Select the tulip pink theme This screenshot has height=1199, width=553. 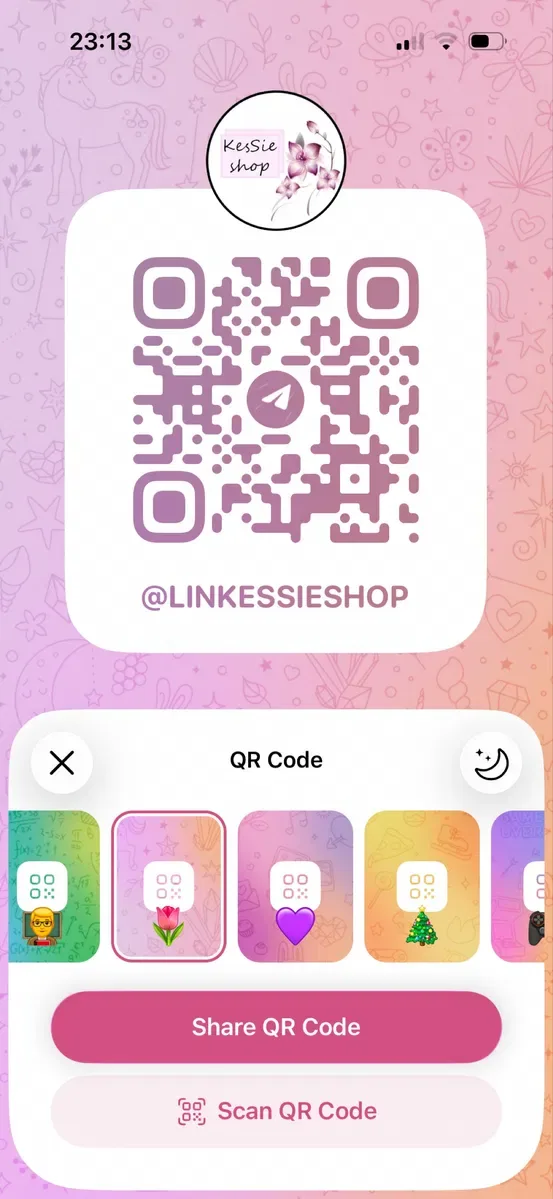pyautogui.click(x=169, y=886)
